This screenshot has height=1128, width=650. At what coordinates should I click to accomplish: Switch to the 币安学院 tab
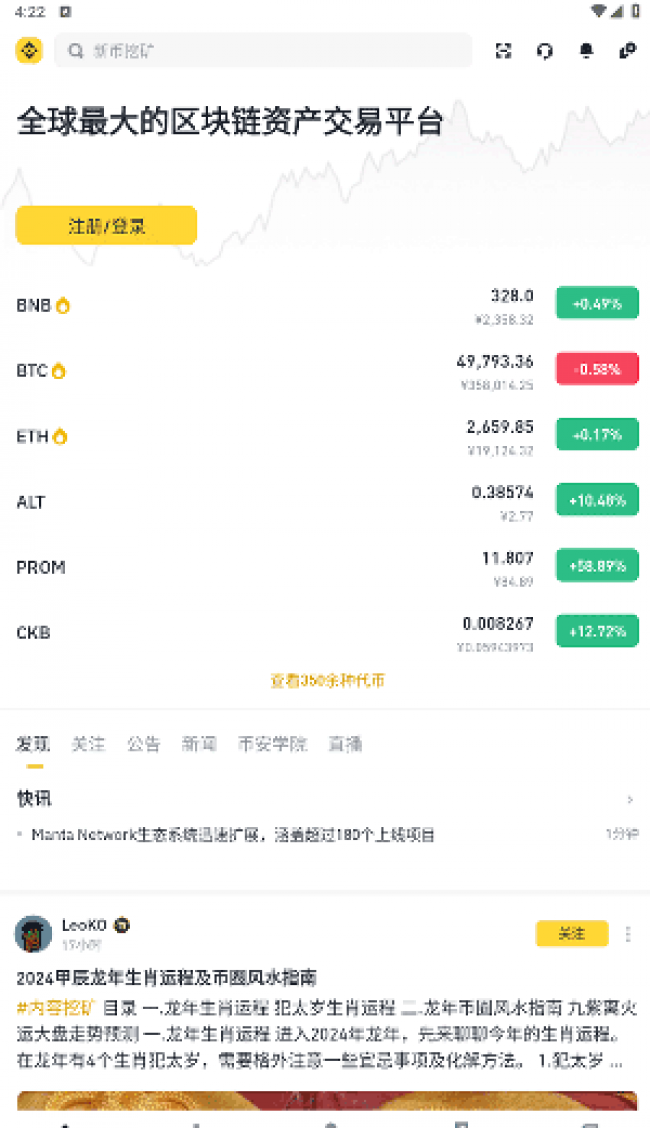point(273,744)
